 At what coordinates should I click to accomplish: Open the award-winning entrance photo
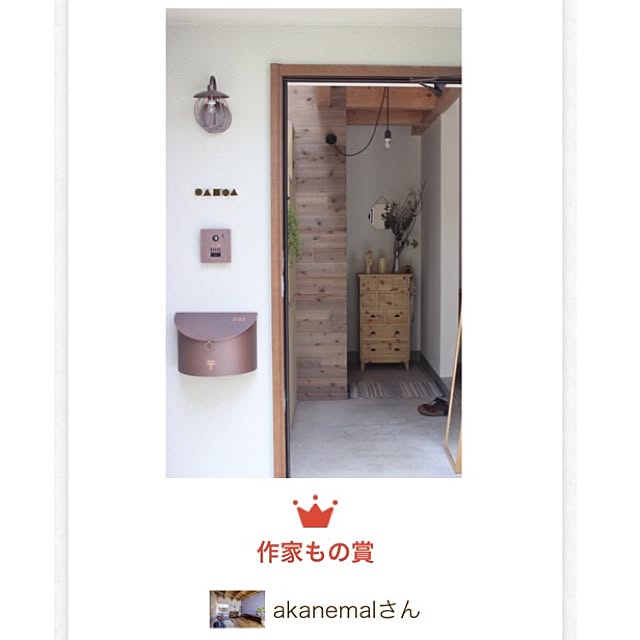click(314, 243)
